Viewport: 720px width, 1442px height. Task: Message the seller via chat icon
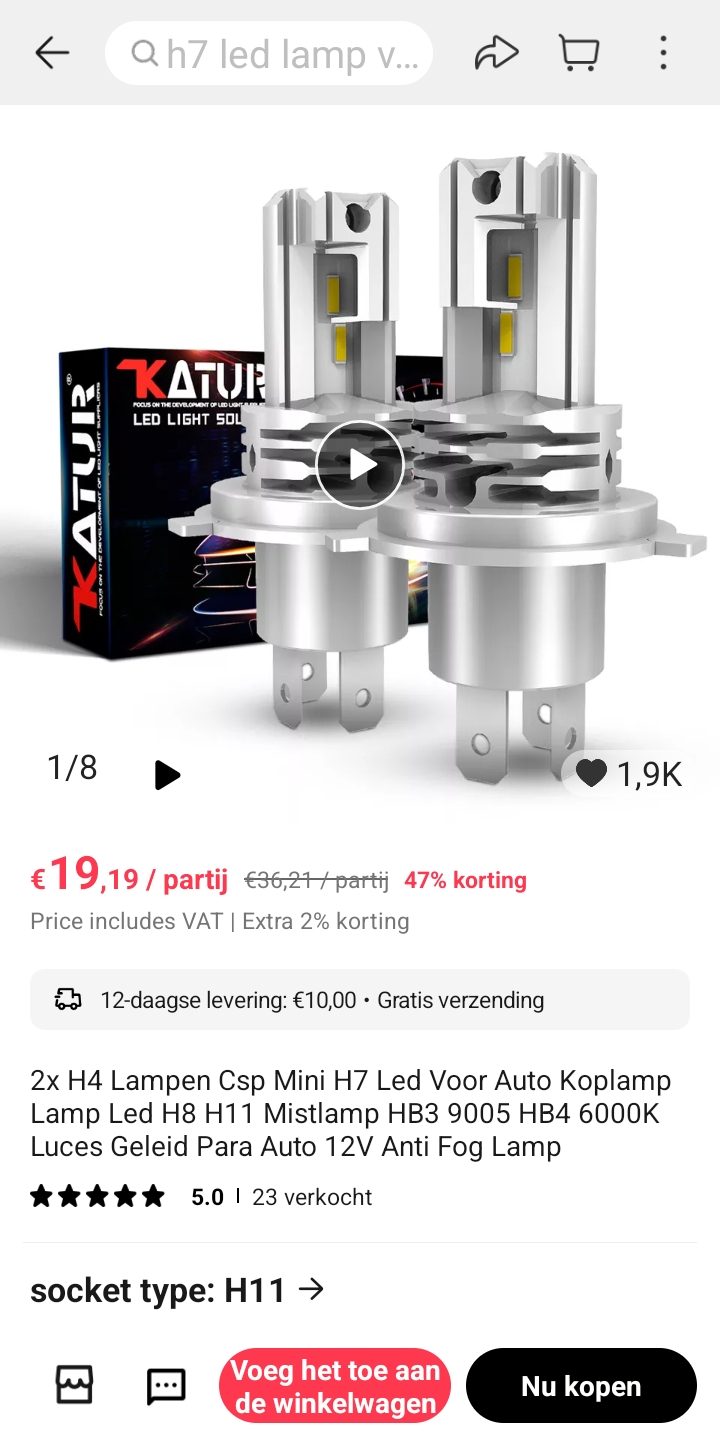click(x=166, y=1385)
